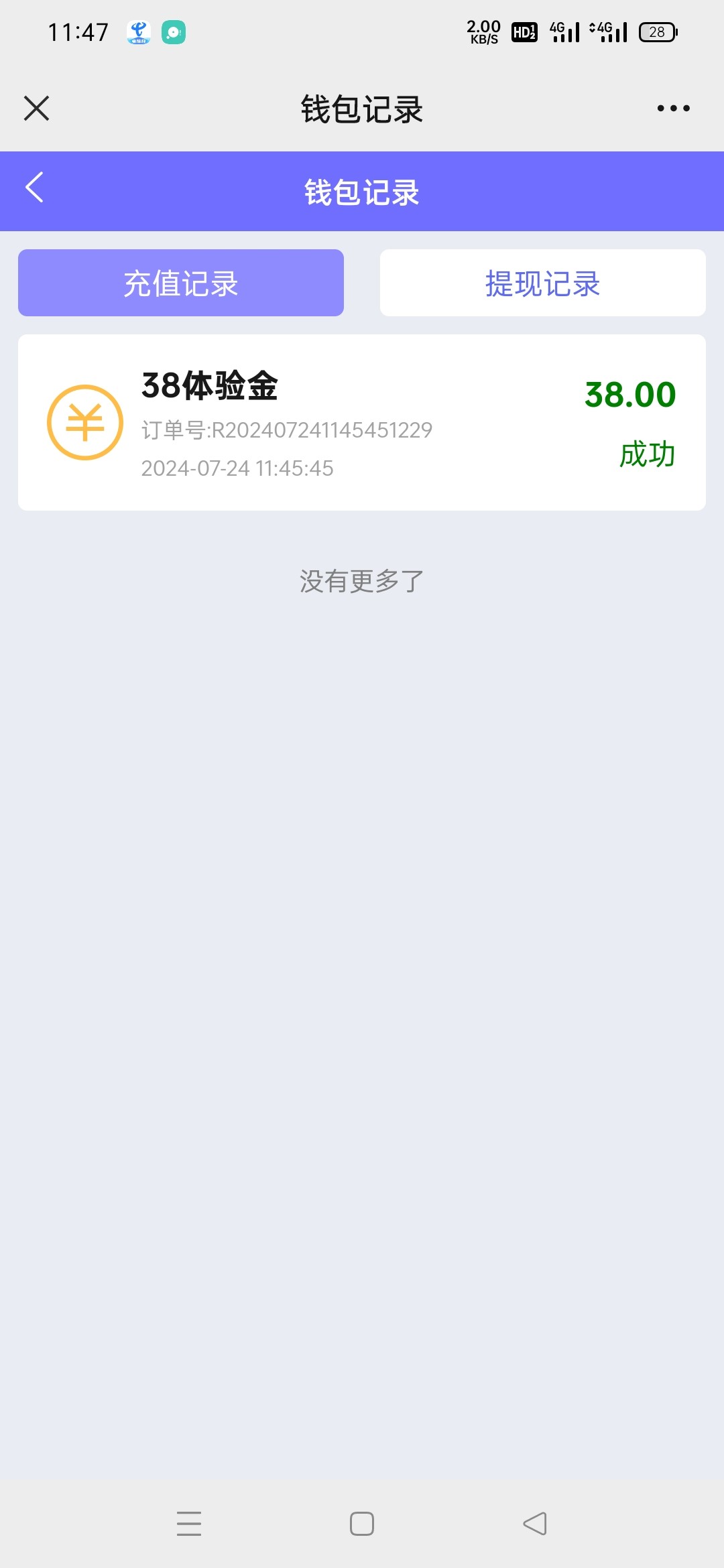Open the 38体验金 record
724x1568 pixels.
[x=362, y=422]
